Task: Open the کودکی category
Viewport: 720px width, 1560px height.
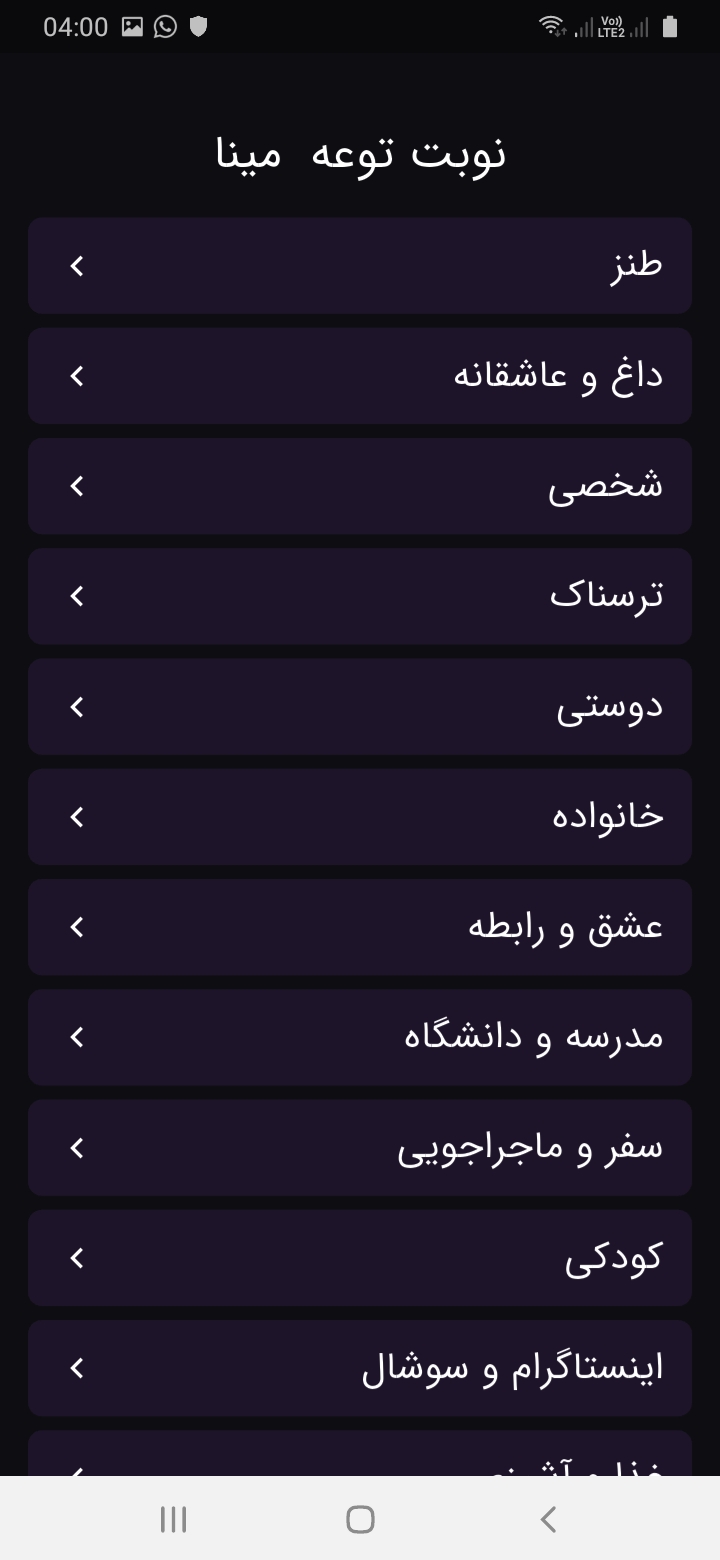Action: pos(360,1258)
